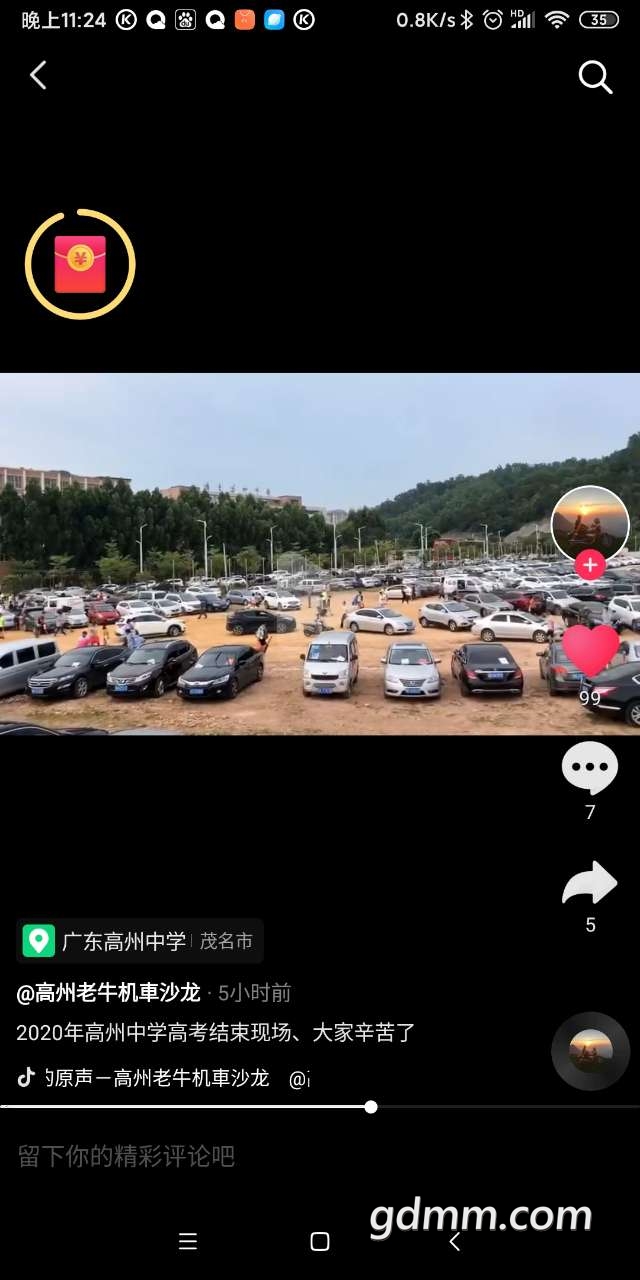This screenshot has width=640, height=1280.
Task: Share this video with the arrow icon
Action: tap(590, 883)
